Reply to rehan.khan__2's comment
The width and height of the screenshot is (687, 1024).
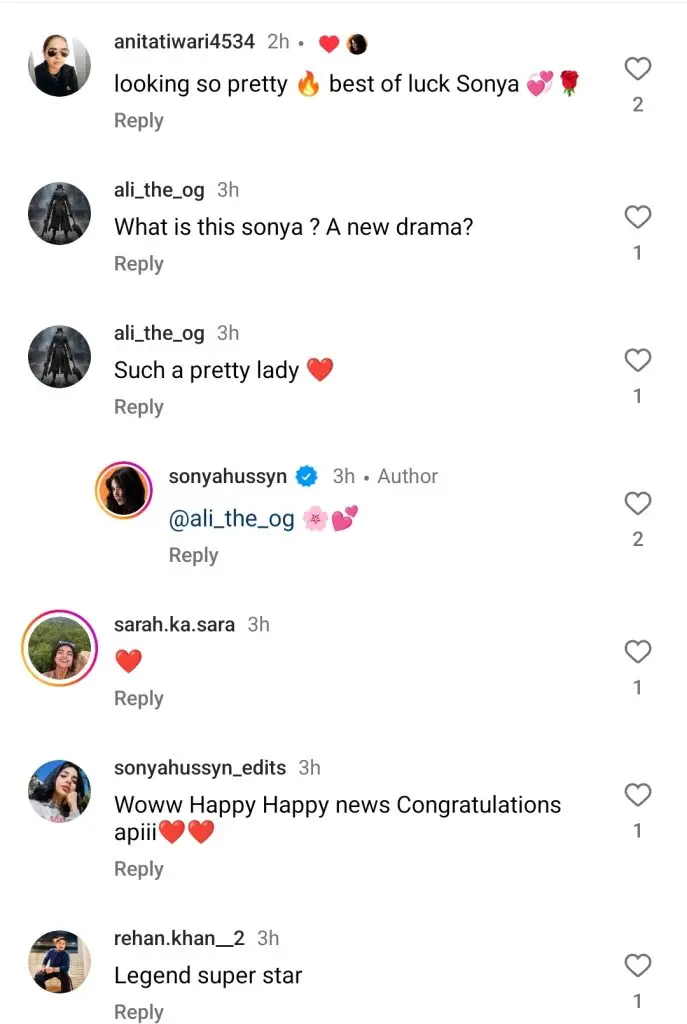click(x=138, y=1012)
